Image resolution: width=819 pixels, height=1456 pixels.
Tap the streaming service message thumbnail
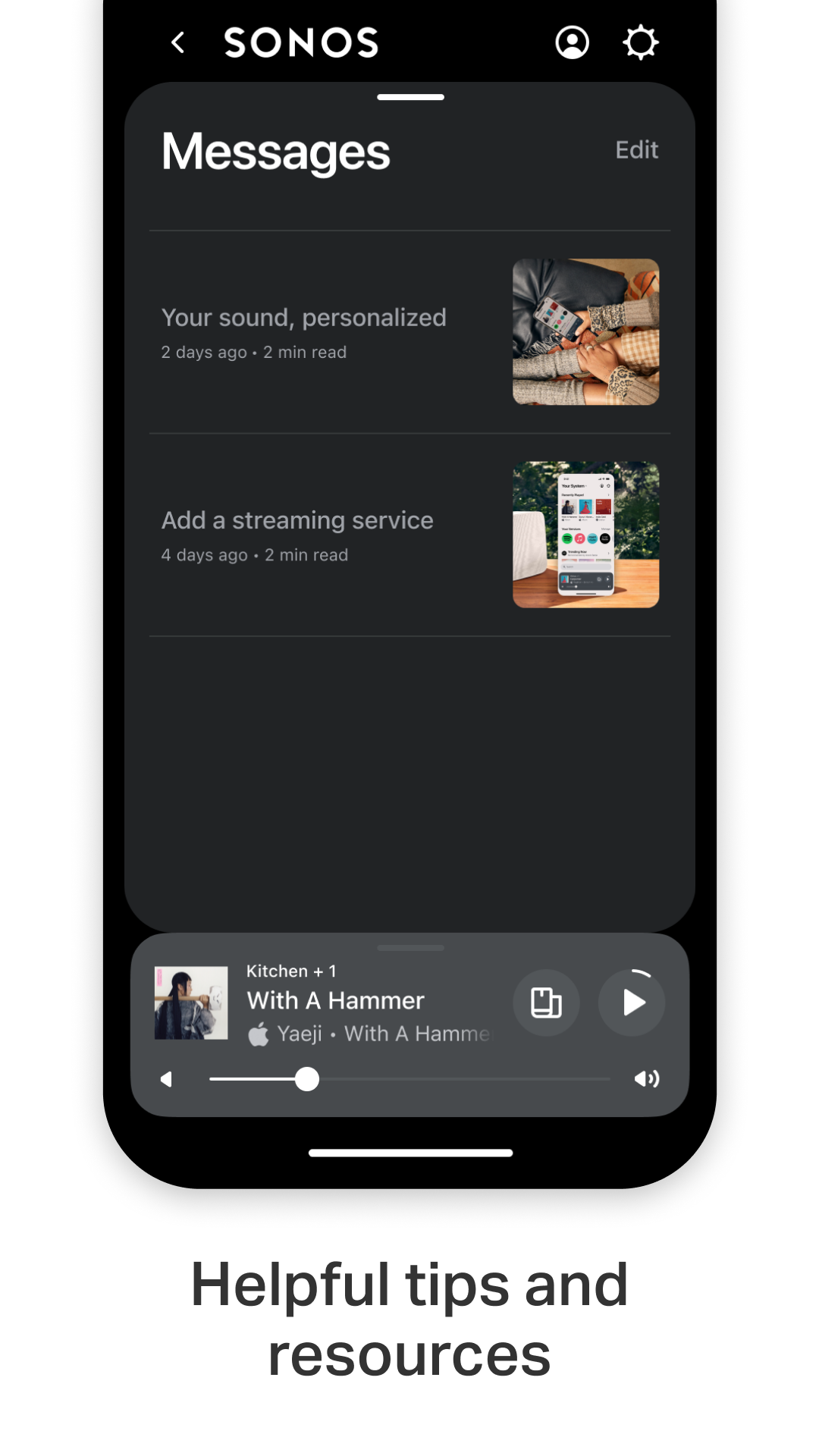(585, 533)
